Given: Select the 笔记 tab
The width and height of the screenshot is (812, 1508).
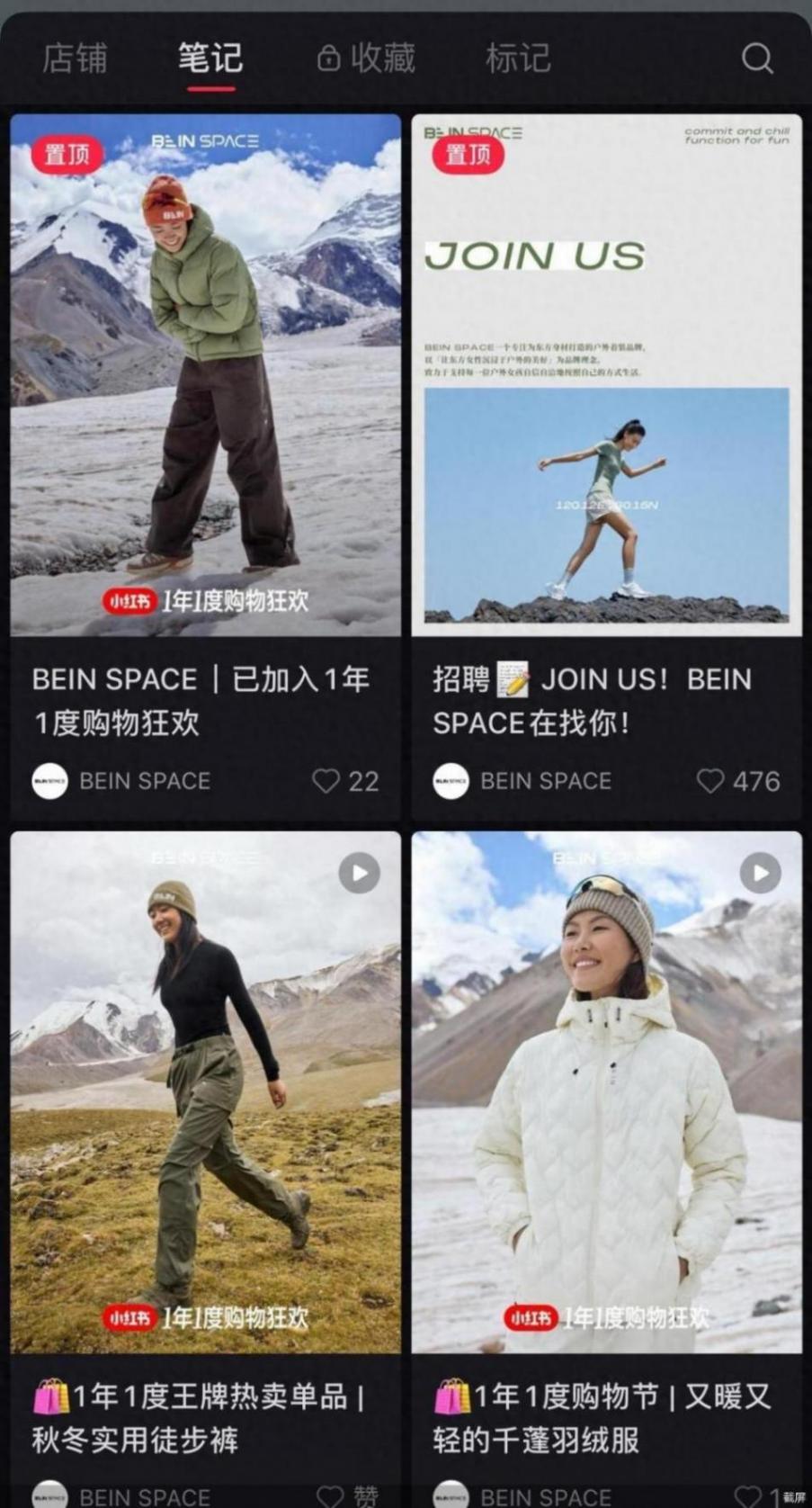Looking at the screenshot, I should [210, 58].
